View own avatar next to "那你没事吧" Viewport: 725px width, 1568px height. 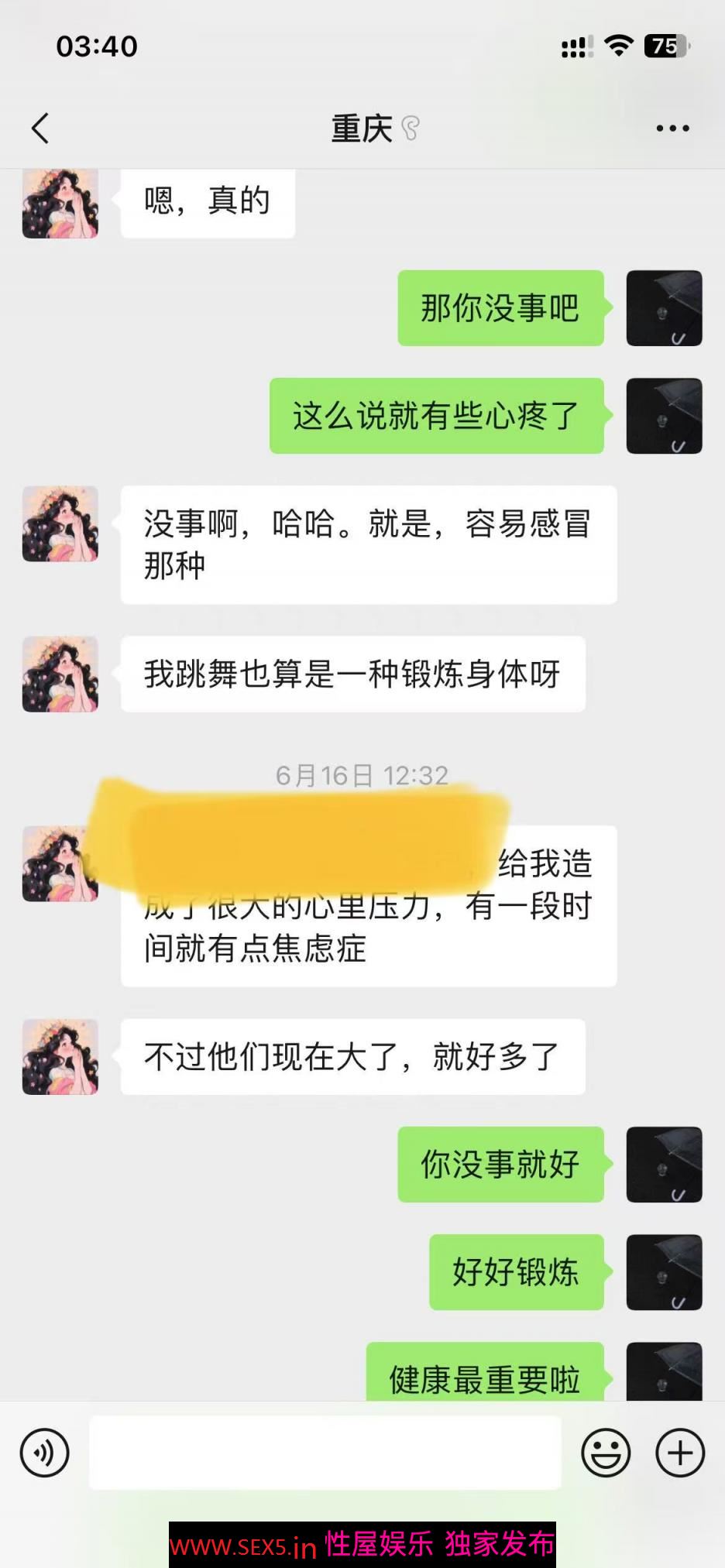point(664,308)
